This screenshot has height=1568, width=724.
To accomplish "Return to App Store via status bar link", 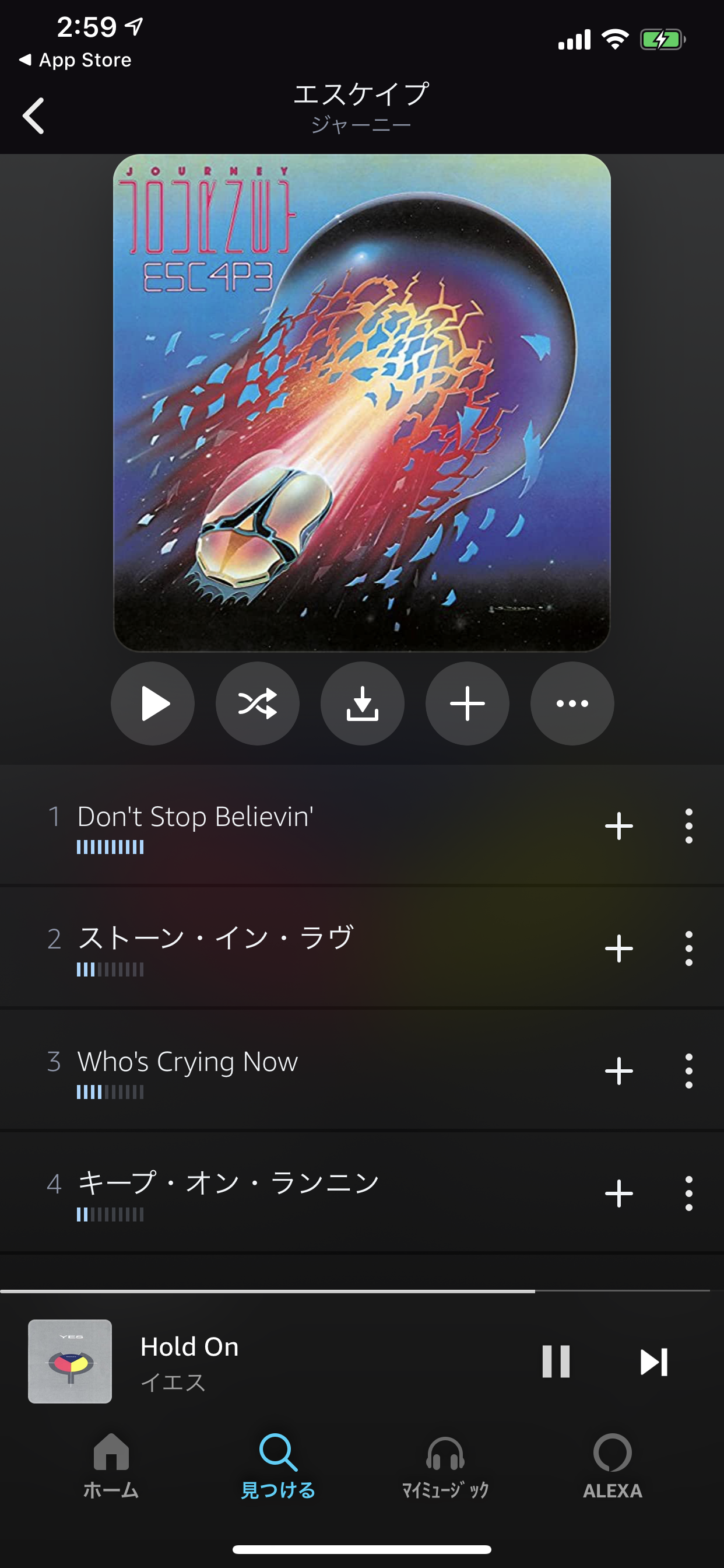I will point(76,60).
